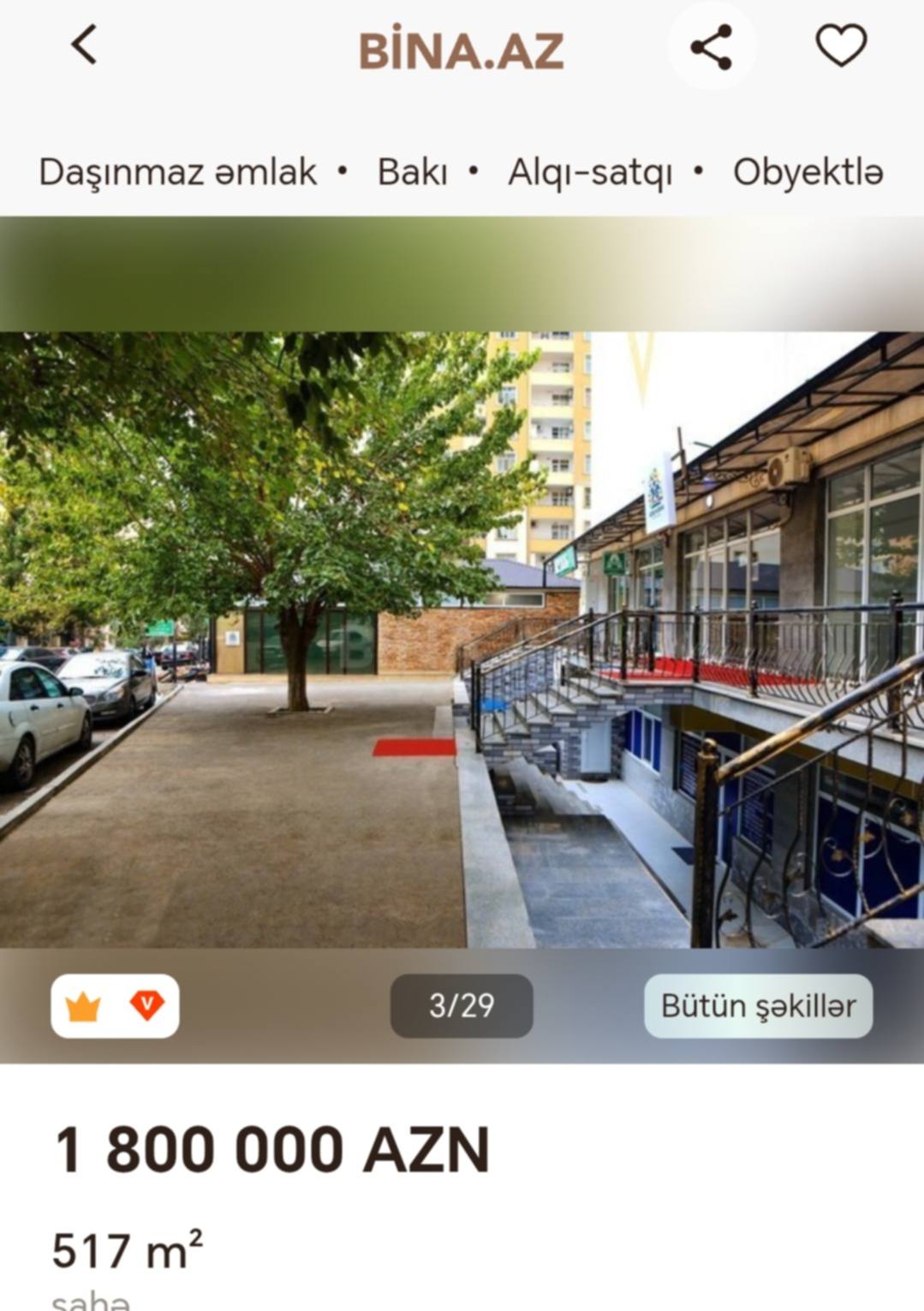Go to the Alqı-satqı breadcrumb

click(589, 172)
